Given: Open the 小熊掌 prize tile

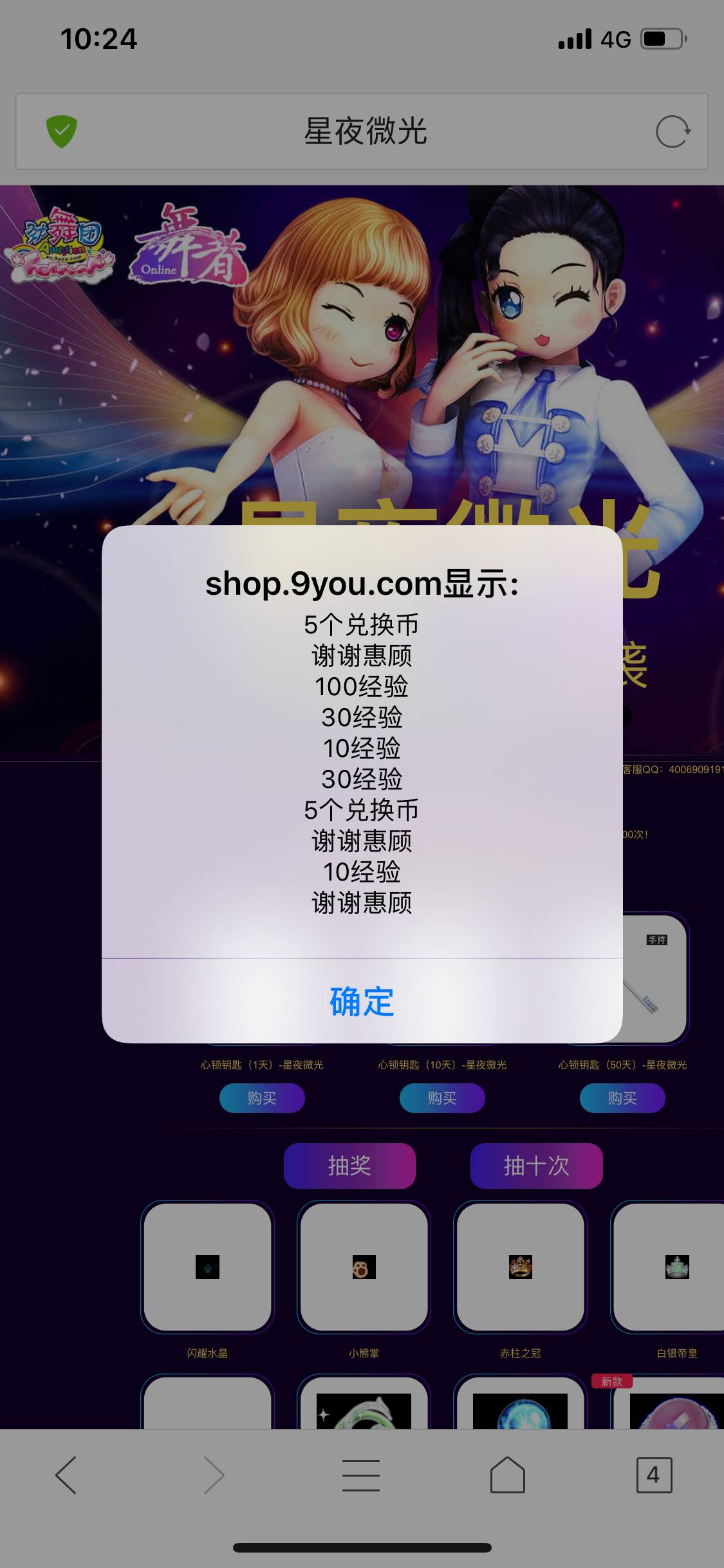Looking at the screenshot, I should point(364,1267).
